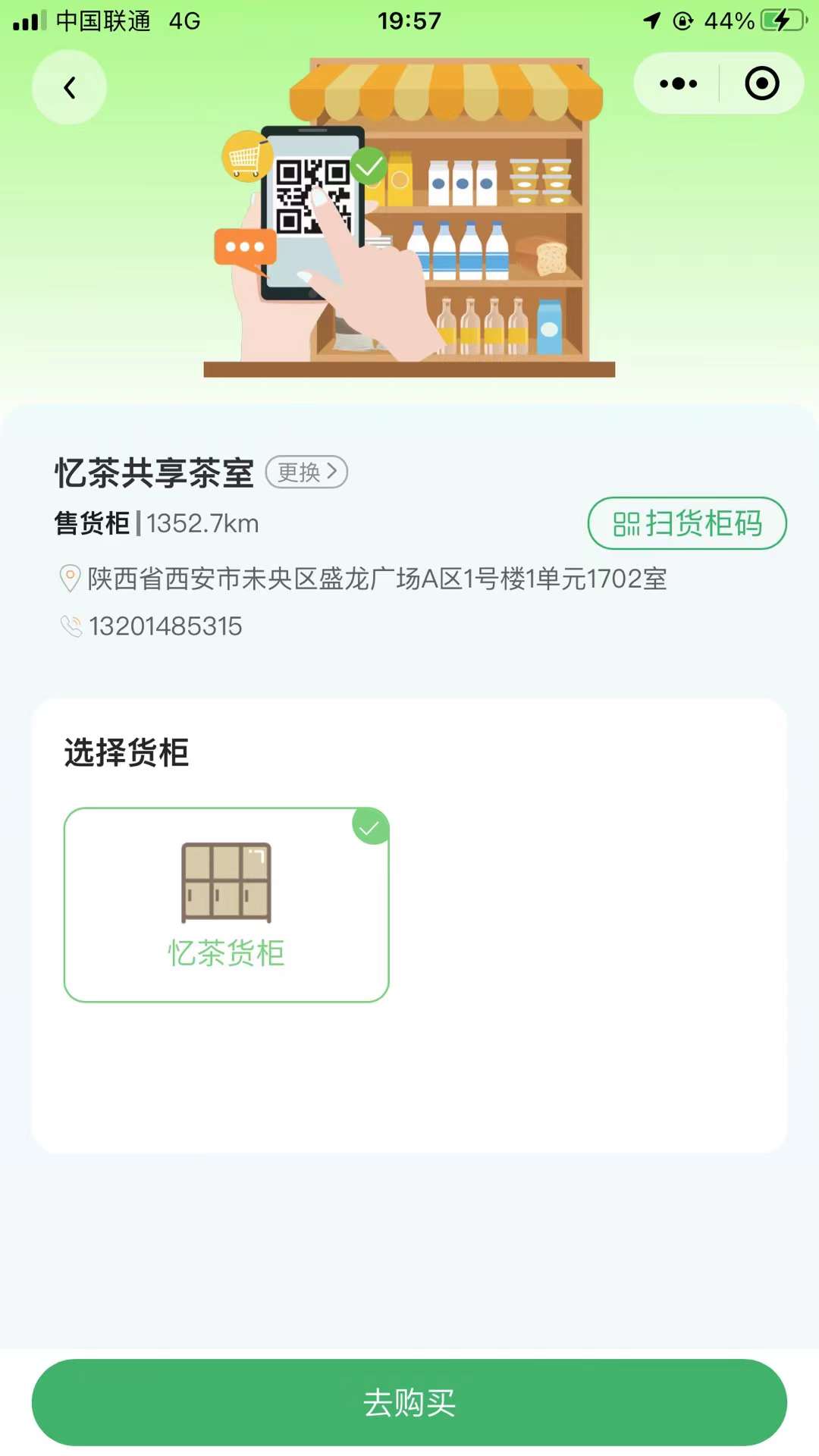The height and width of the screenshot is (1456, 819).
Task: Open the store address in map
Action: 376,579
